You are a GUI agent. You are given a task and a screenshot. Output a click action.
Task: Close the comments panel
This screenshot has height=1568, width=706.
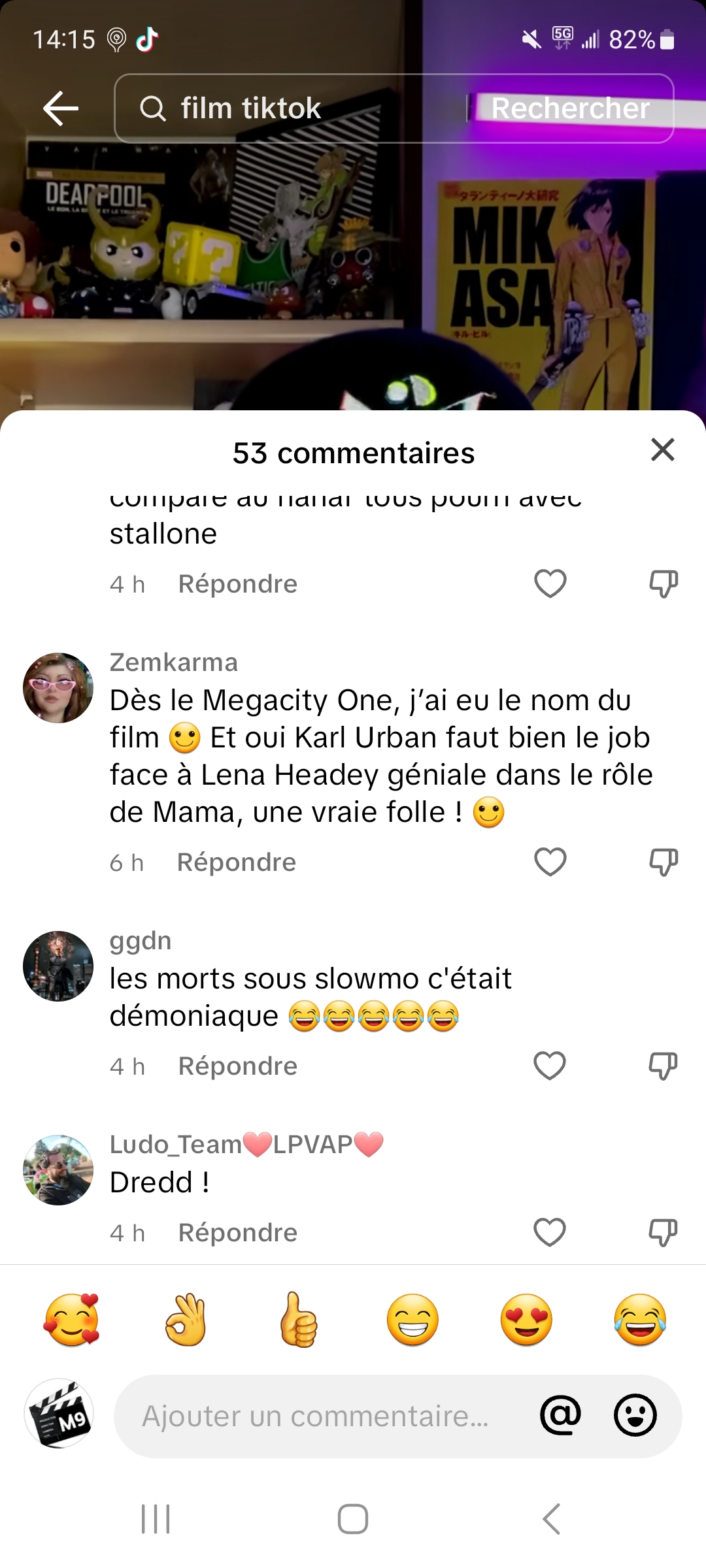662,450
